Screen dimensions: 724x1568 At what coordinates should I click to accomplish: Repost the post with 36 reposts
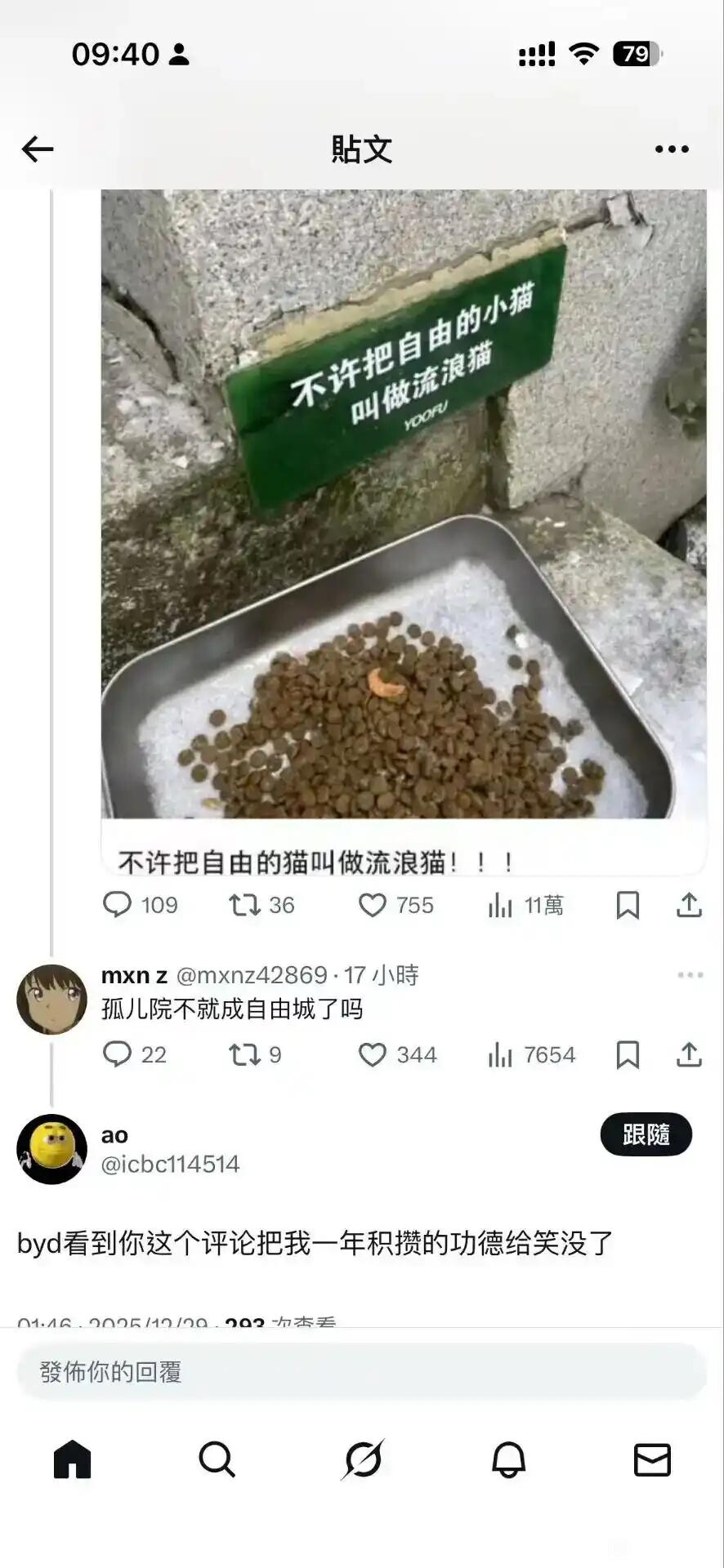coord(244,905)
